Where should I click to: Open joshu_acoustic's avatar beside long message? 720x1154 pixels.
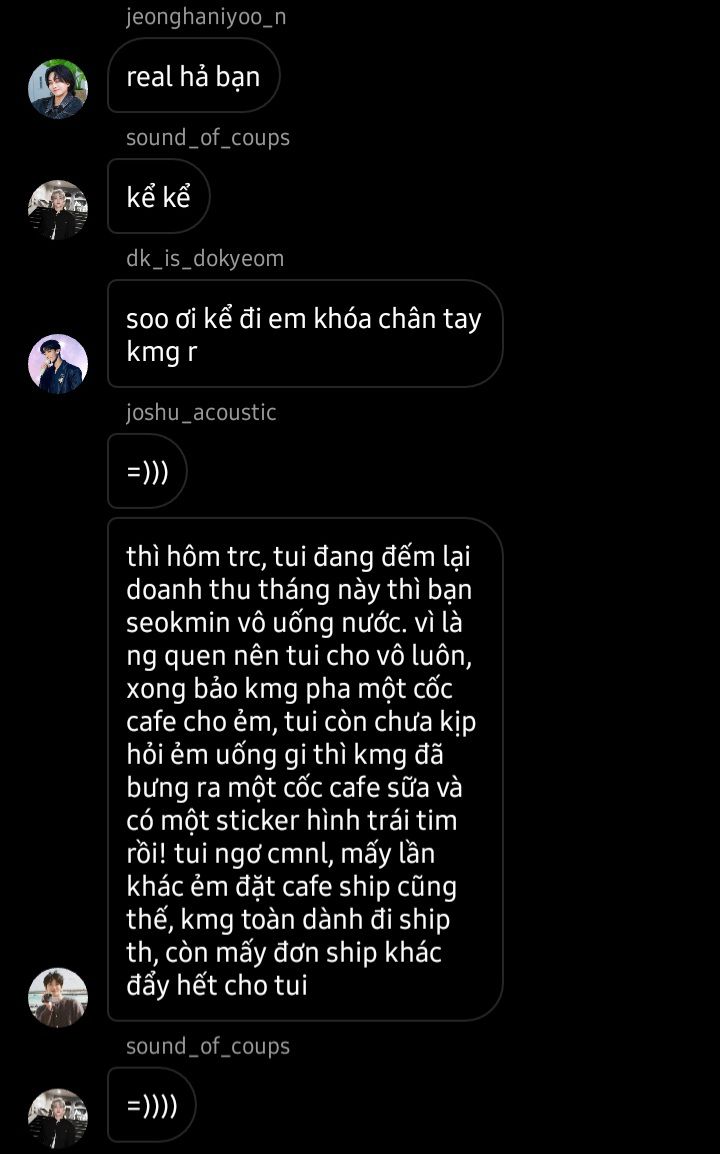click(x=58, y=997)
